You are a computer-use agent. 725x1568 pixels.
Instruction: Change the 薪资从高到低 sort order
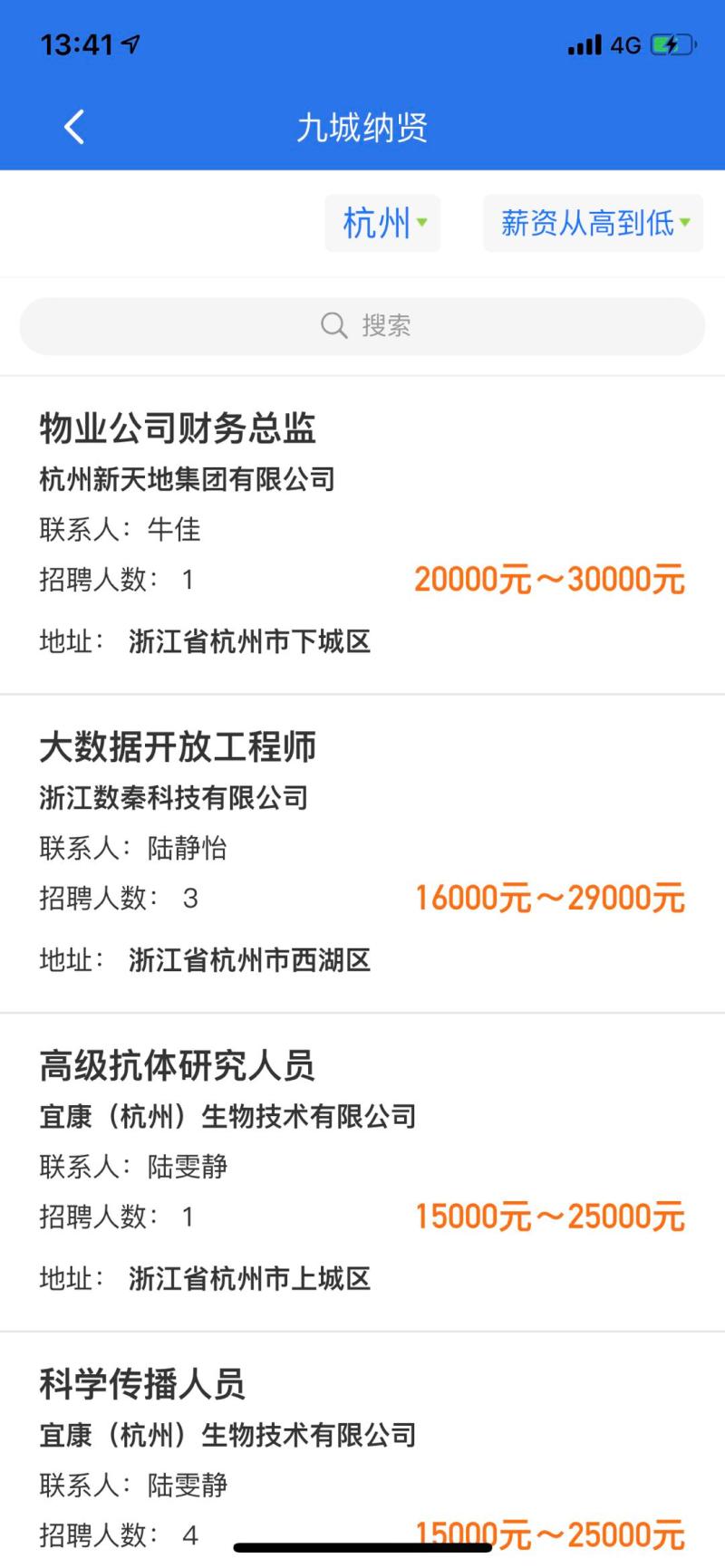pyautogui.click(x=593, y=223)
